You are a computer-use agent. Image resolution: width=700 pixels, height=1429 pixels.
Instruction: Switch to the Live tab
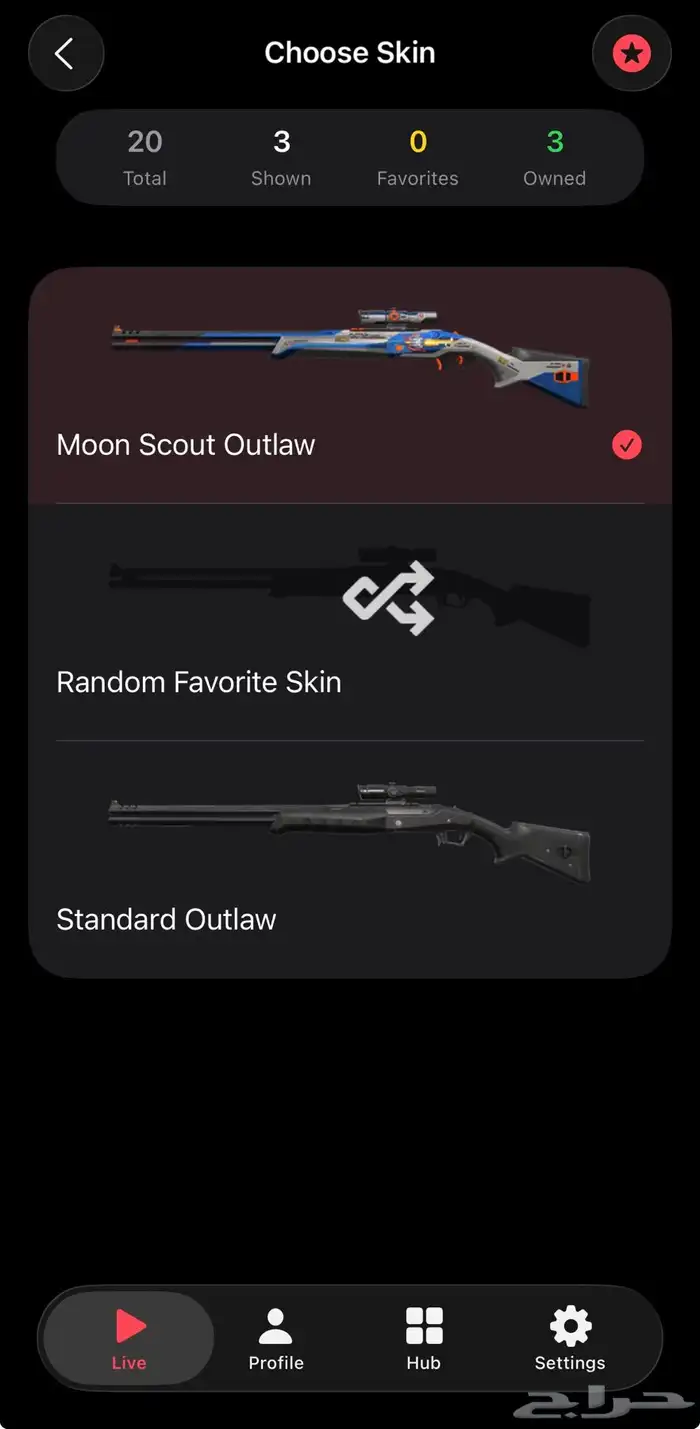(x=129, y=1338)
